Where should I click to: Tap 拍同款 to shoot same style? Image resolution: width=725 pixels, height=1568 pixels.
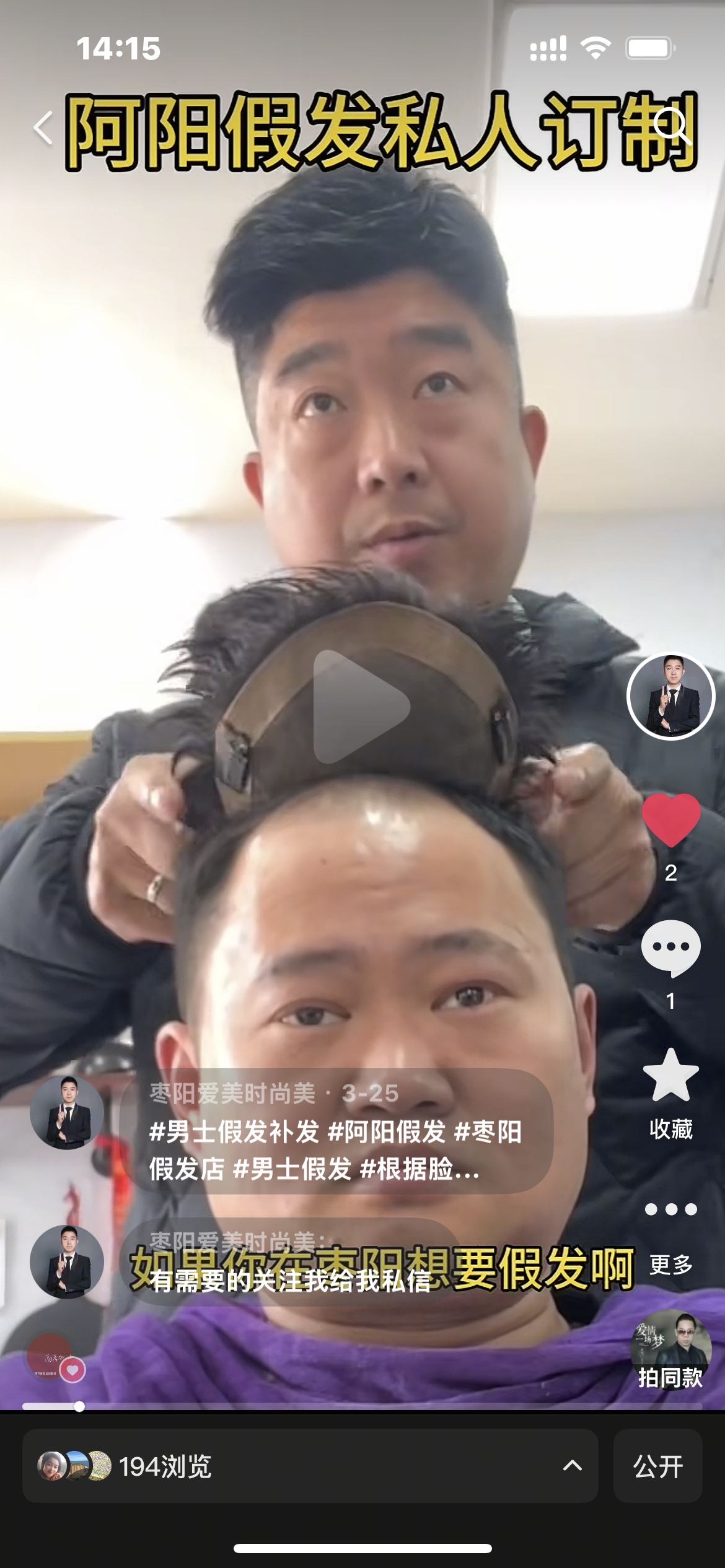click(x=671, y=1352)
